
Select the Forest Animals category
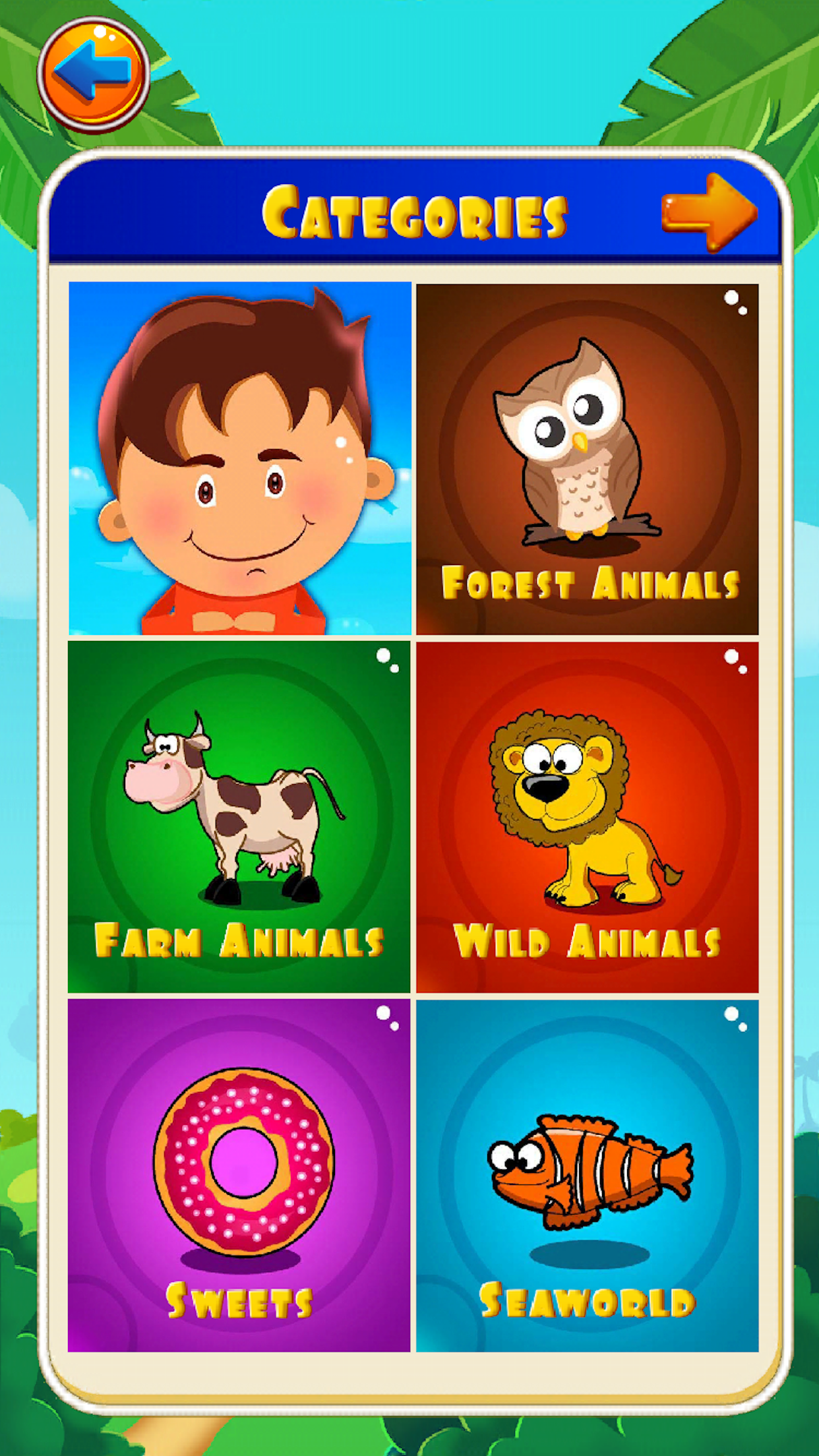(587, 460)
